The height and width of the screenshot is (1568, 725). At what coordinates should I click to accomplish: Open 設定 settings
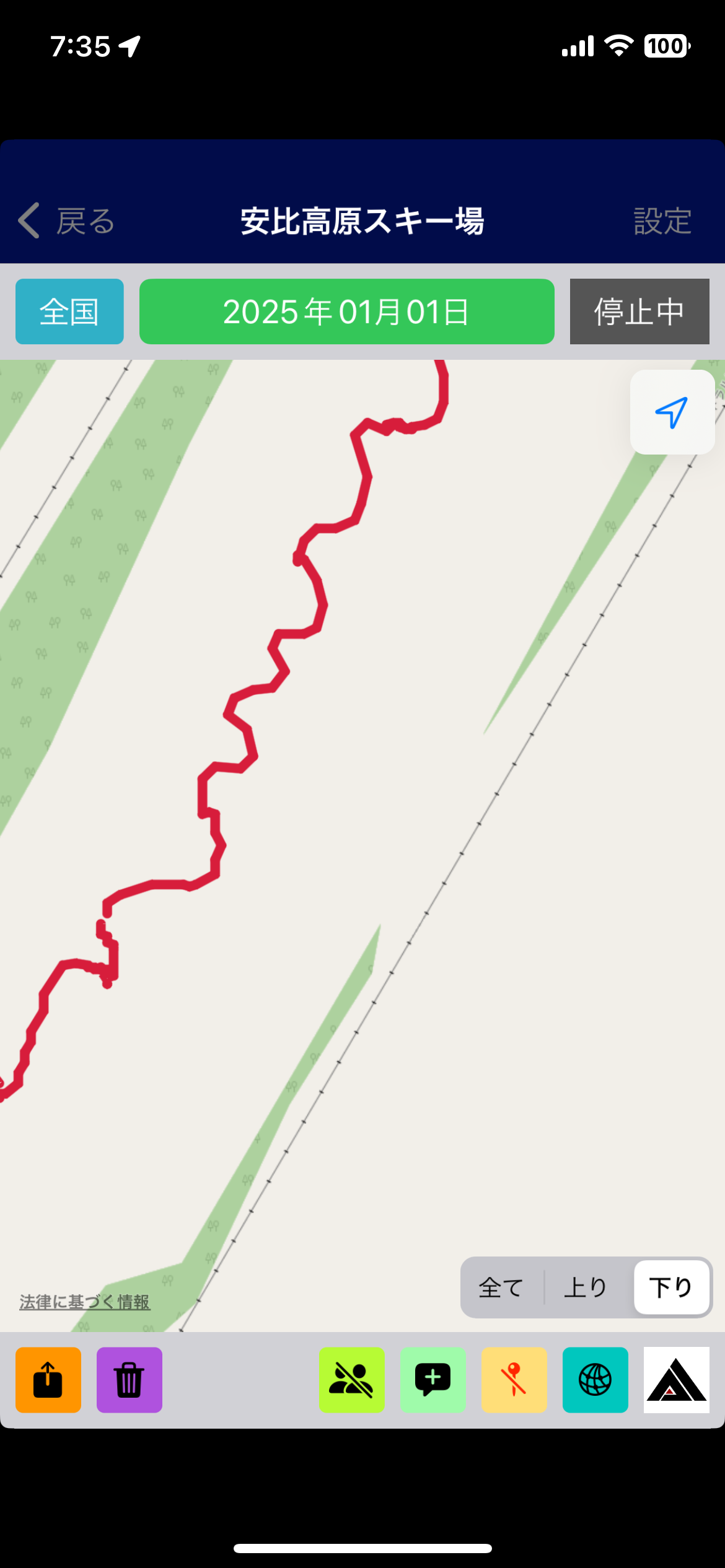coord(662,221)
